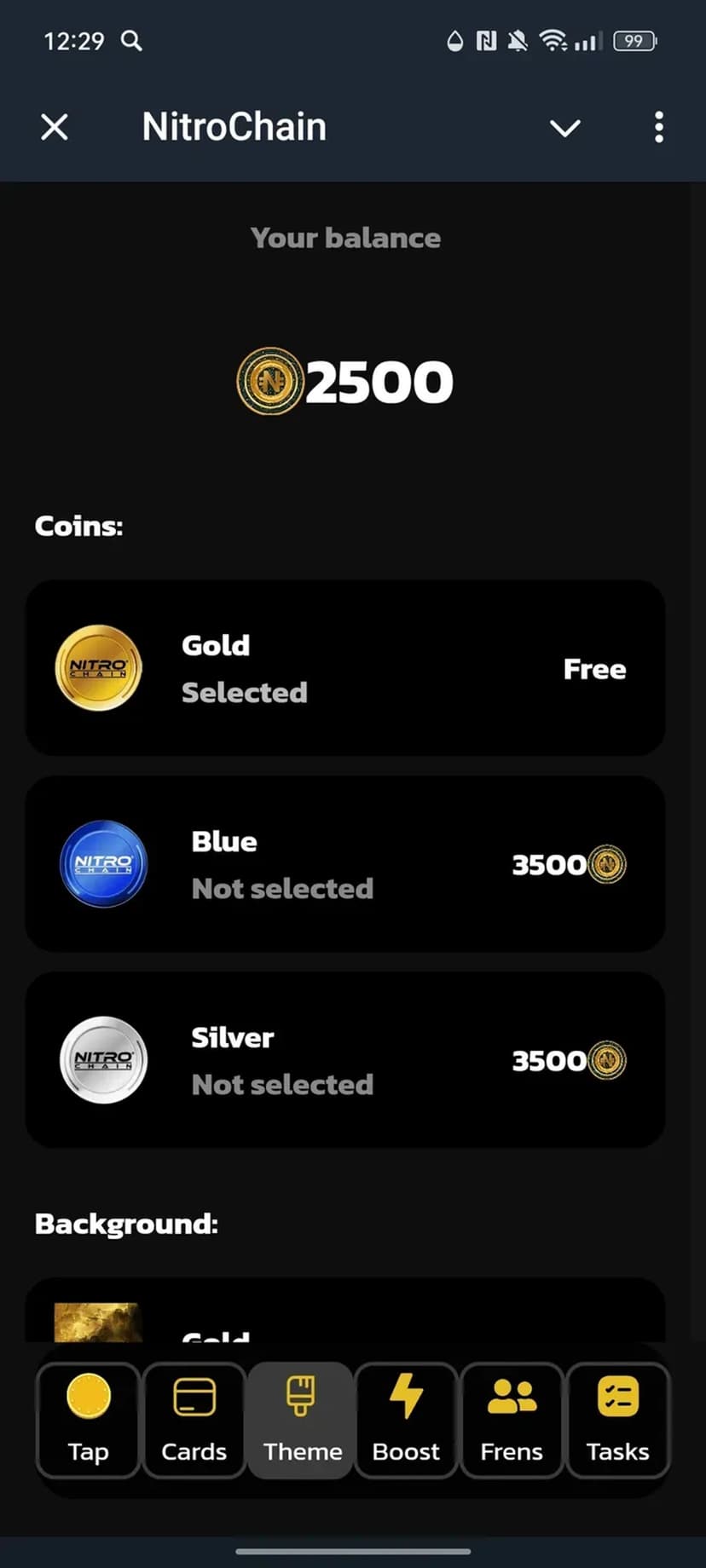Open the Boost tab
Viewport: 706px width, 1568px height.
406,1420
